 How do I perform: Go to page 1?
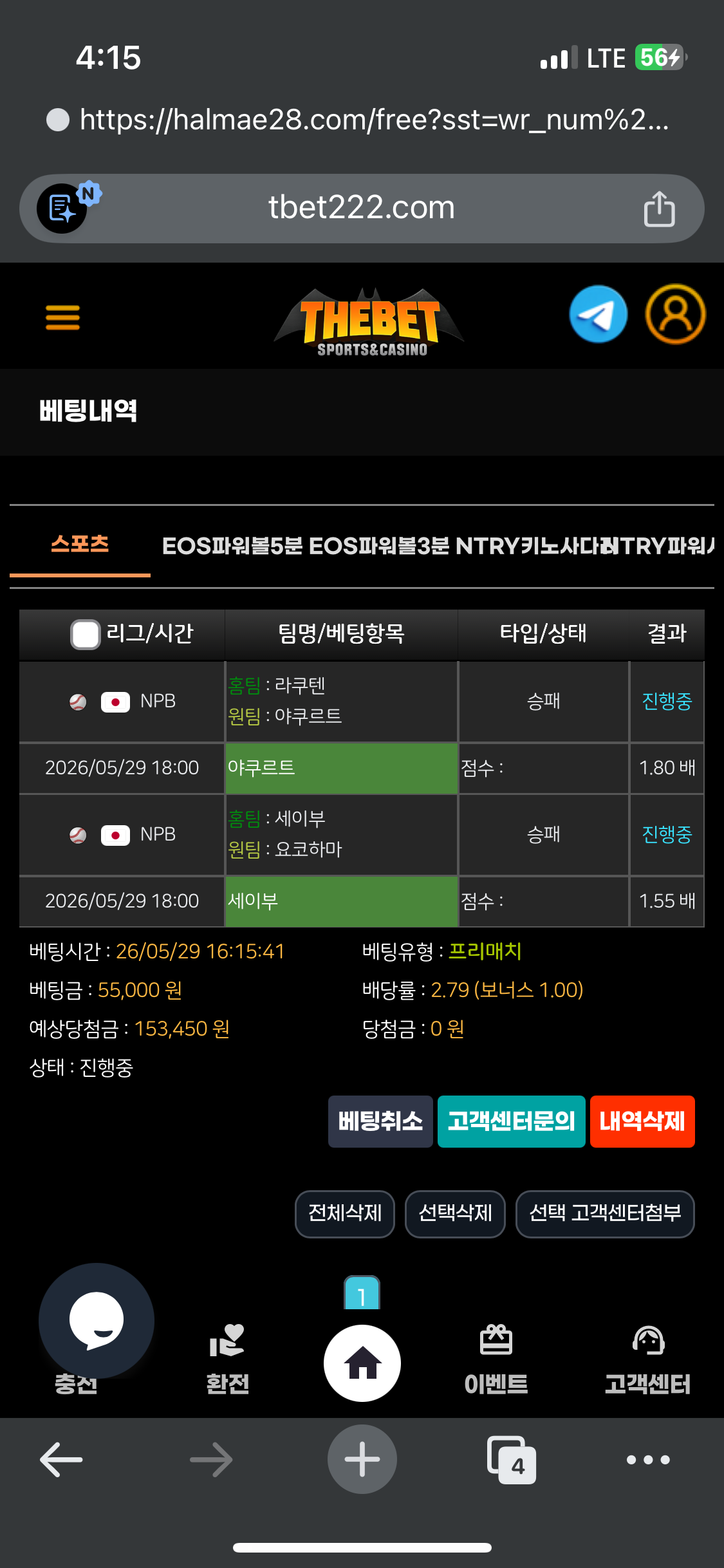pyautogui.click(x=362, y=1293)
